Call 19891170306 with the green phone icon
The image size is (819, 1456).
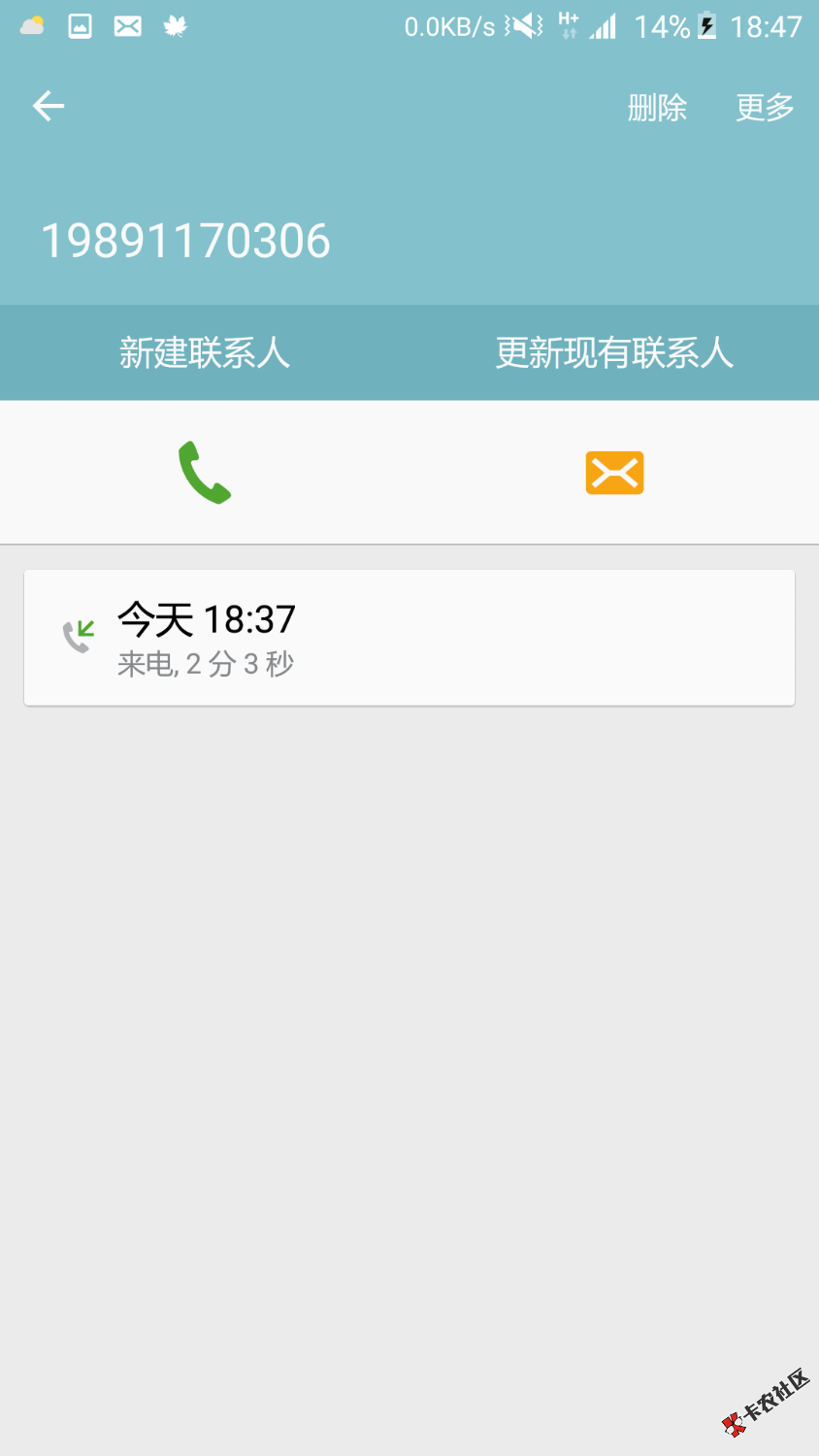205,473
